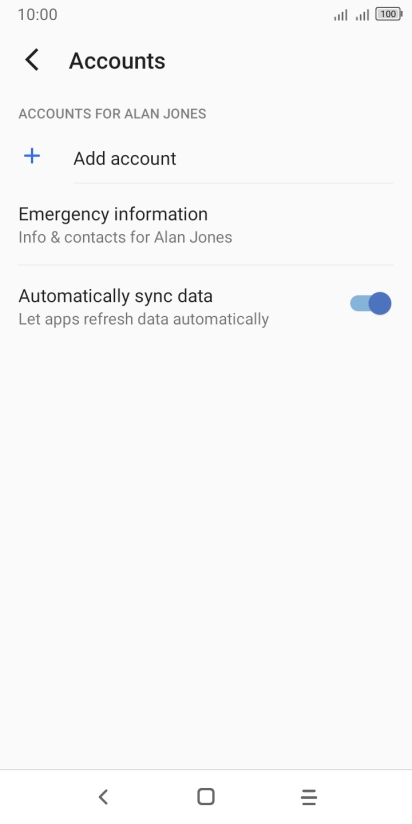This screenshot has width=412, height=824.
Task: Disable Automatically sync data
Action: click(x=370, y=303)
